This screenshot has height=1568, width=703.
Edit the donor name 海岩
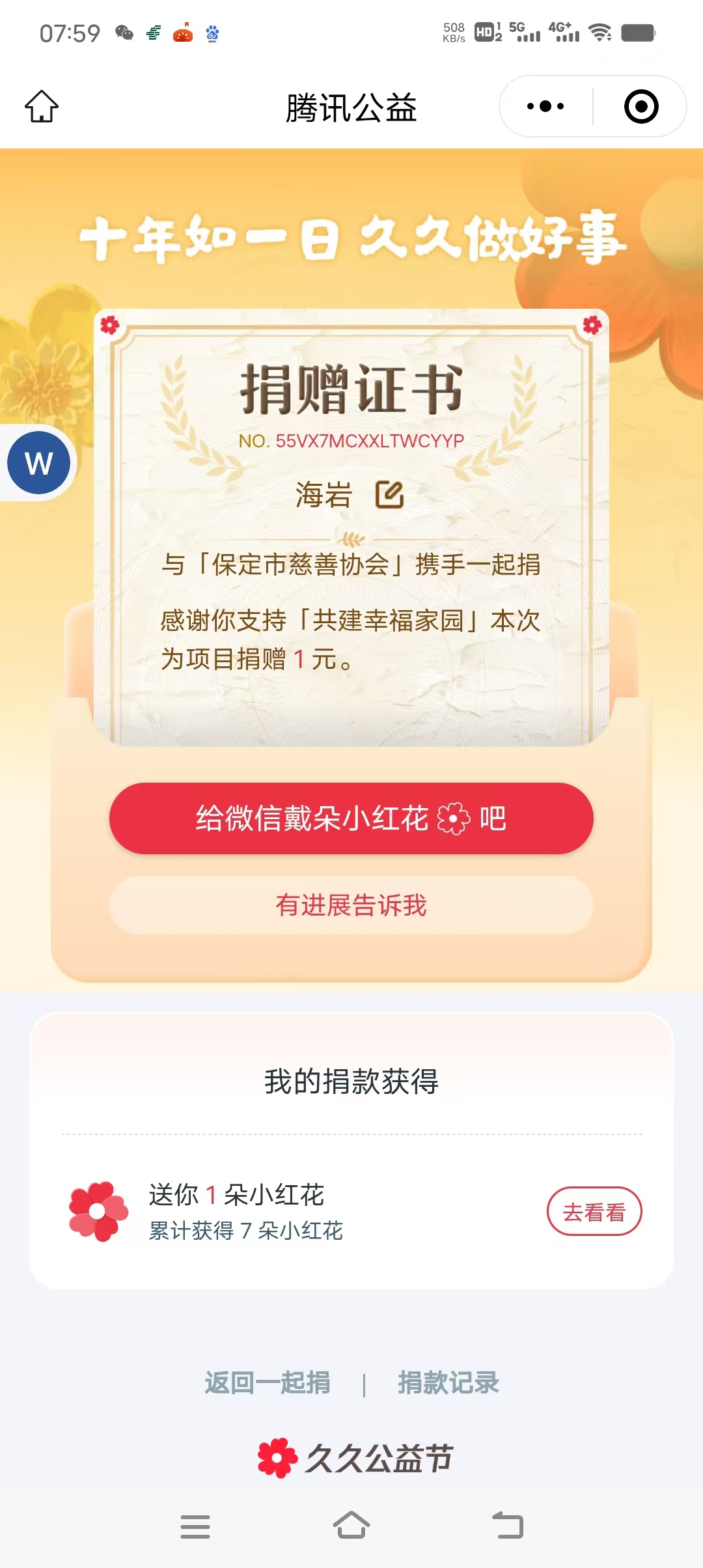(389, 495)
